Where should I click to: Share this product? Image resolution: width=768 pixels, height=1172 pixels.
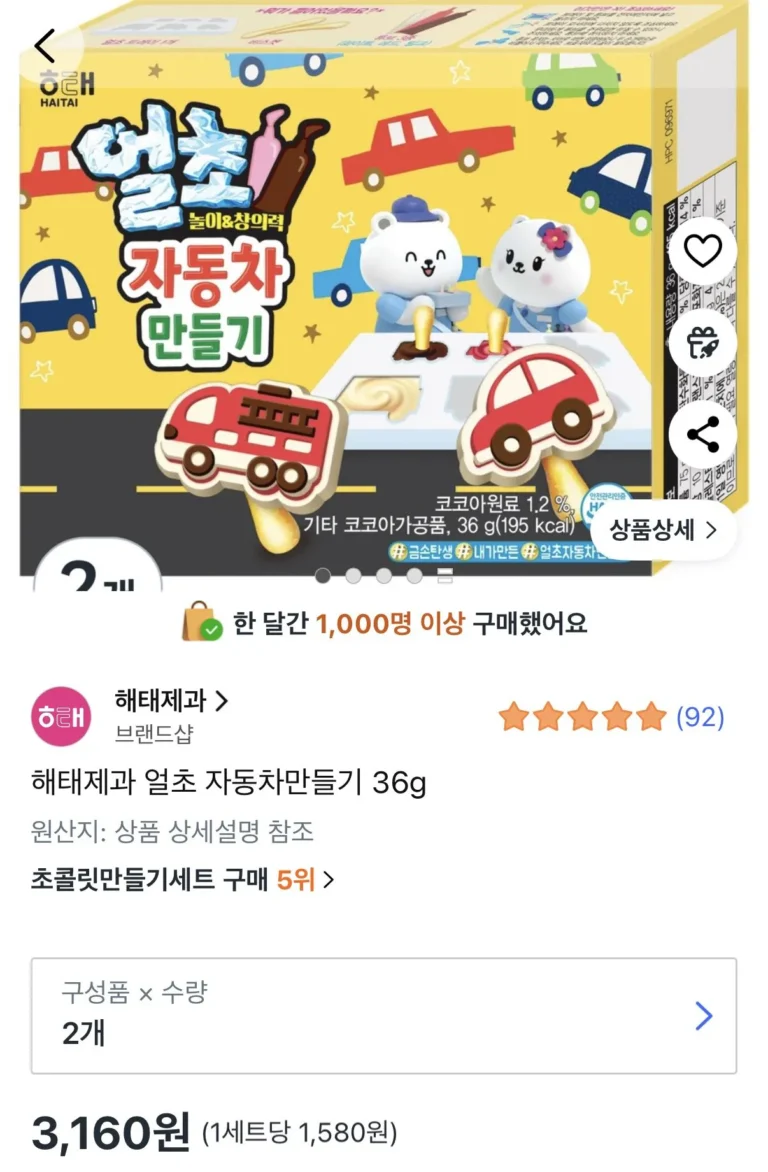click(x=702, y=435)
